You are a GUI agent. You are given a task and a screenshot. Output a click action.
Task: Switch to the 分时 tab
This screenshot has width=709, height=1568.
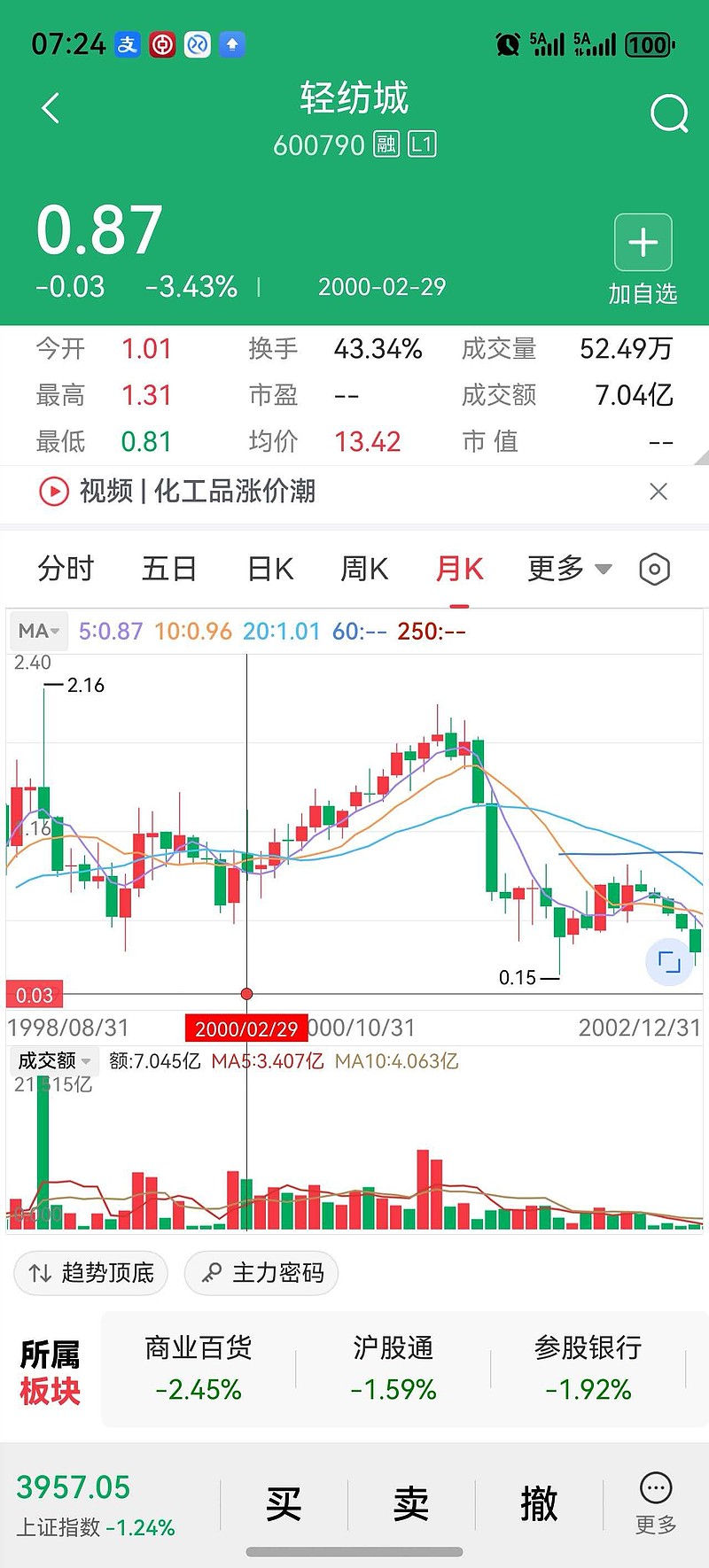click(x=66, y=569)
